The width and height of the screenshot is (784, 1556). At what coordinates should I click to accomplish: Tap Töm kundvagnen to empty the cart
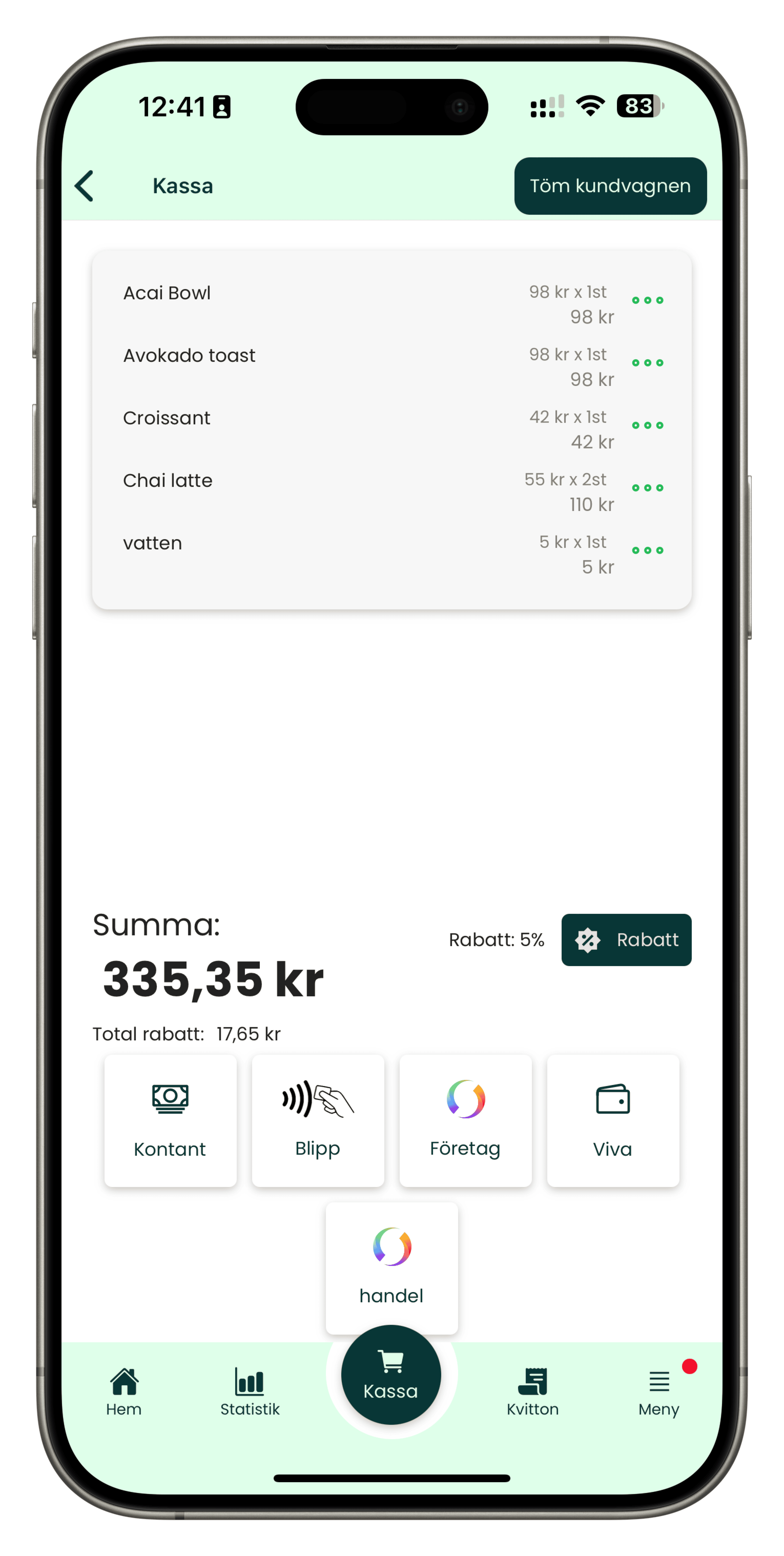point(610,186)
